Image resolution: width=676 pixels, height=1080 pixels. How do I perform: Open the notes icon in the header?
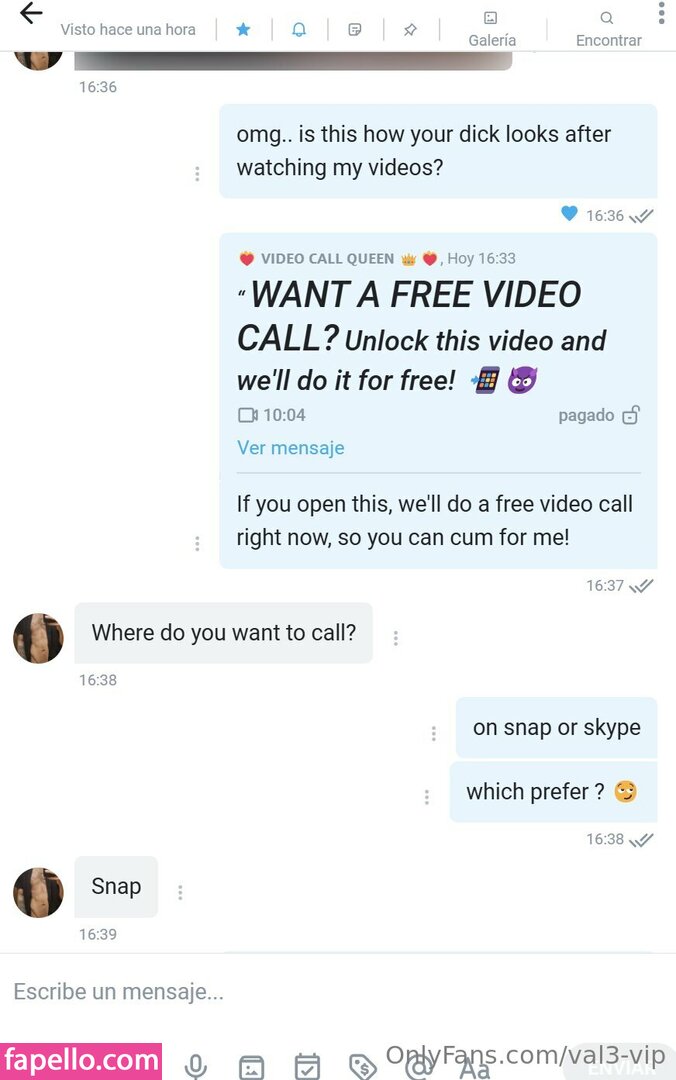coord(354,30)
